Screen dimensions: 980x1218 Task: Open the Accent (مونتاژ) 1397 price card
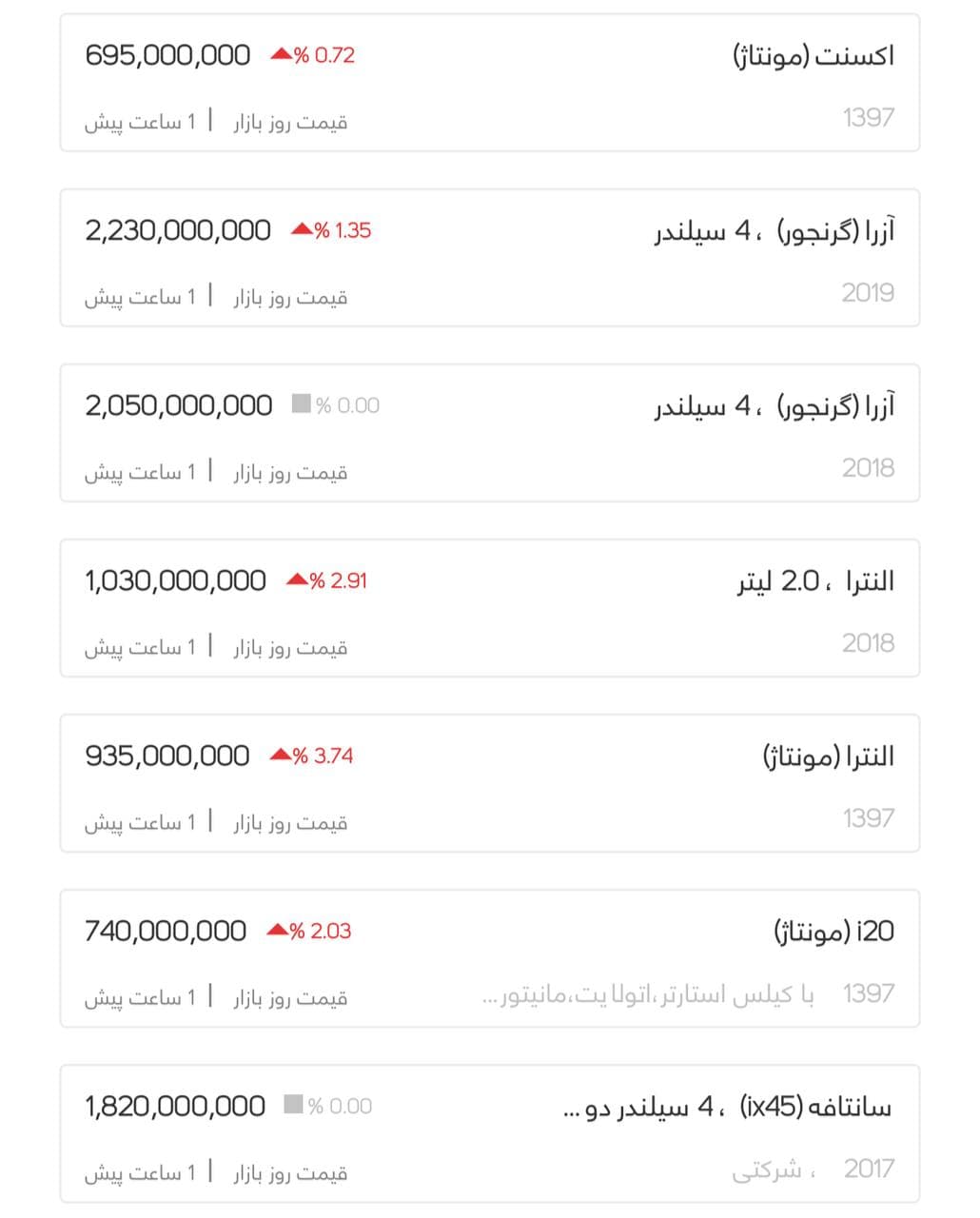(490, 84)
